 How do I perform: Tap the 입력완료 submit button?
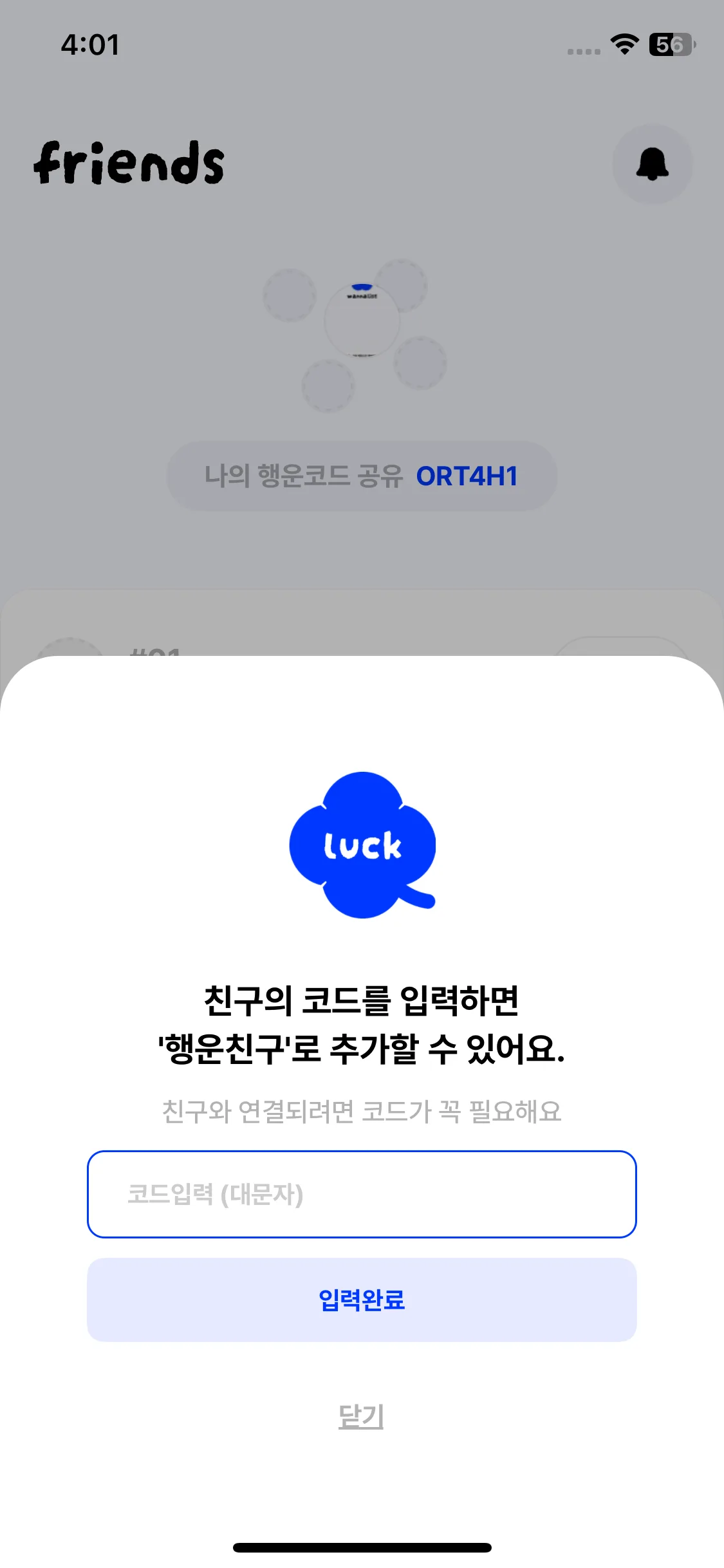(362, 1300)
